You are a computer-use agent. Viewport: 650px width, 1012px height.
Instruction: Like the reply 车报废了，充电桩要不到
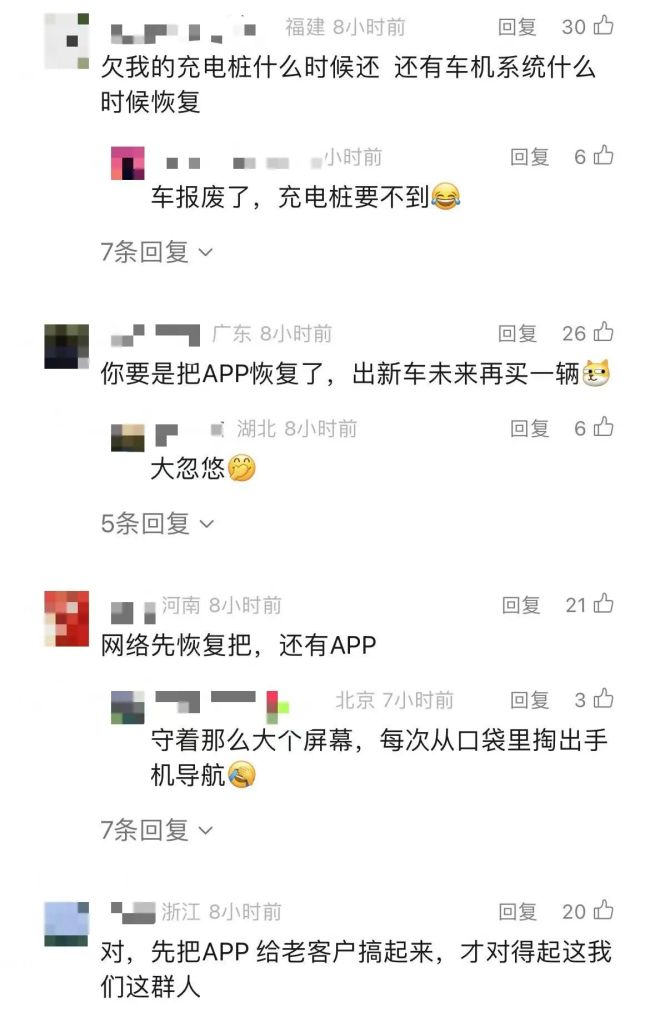click(x=603, y=156)
